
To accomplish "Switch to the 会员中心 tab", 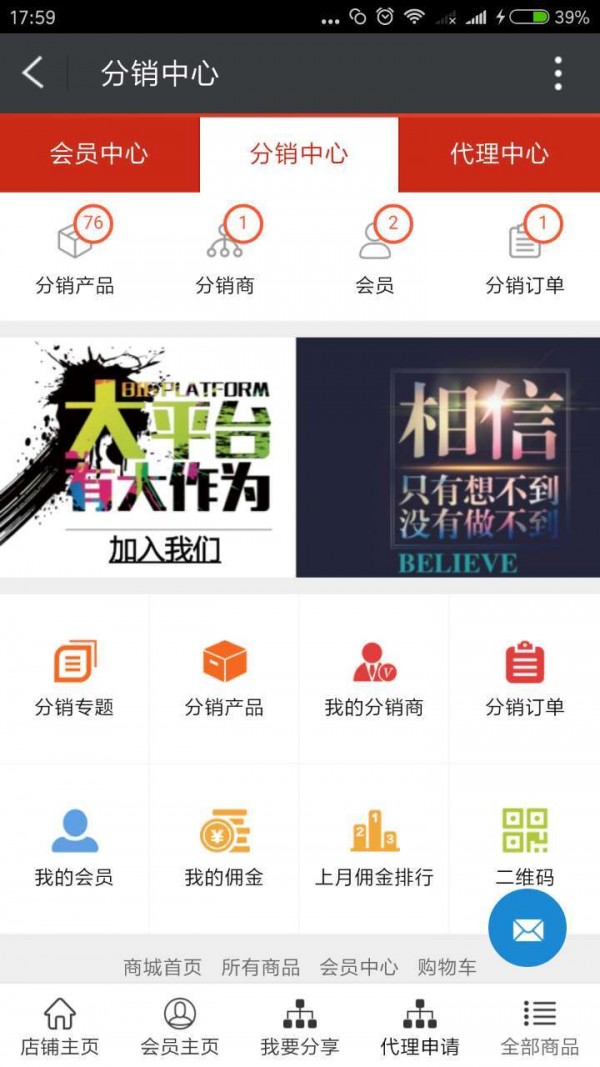I will coord(99,154).
